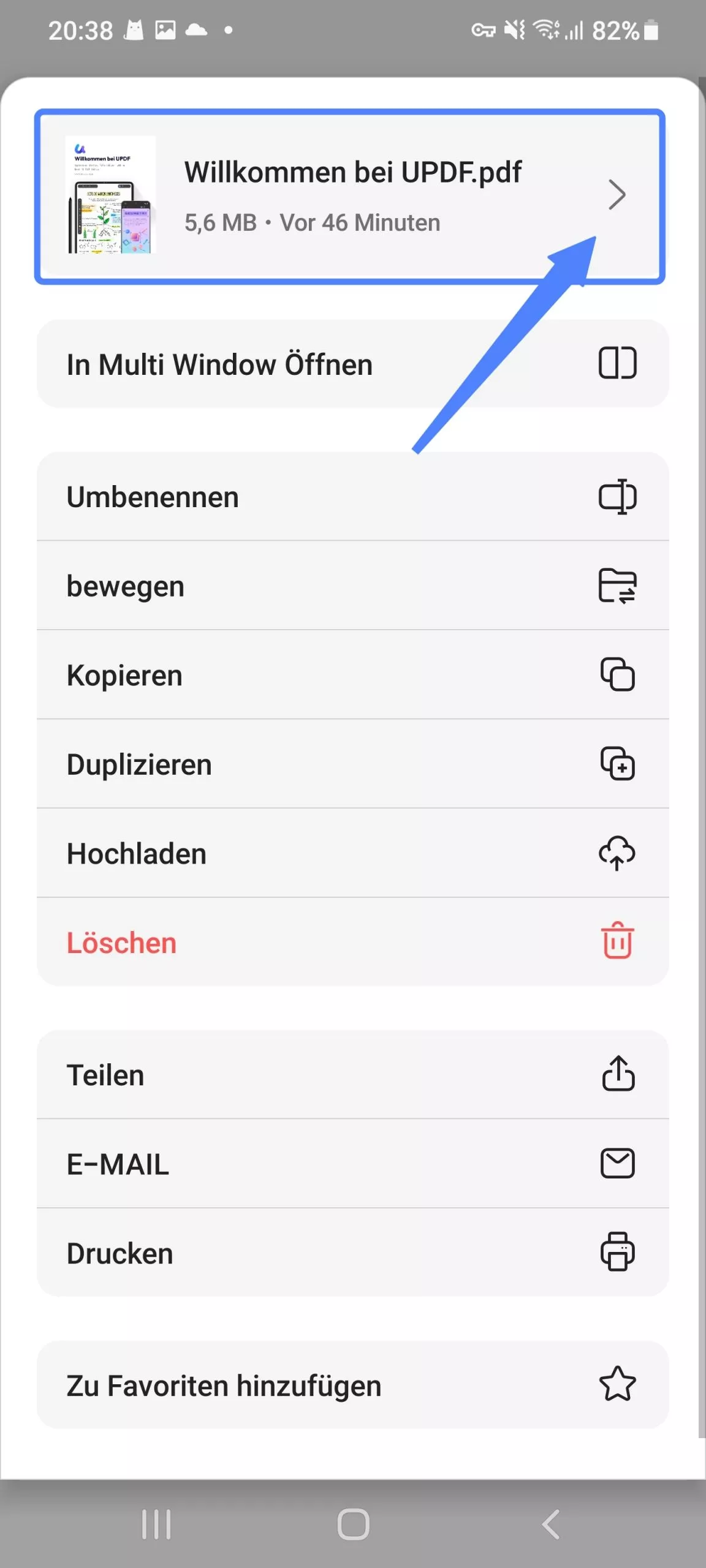Click the bewegen move-to-folder icon
Viewport: 706px width, 1568px height.
[617, 586]
